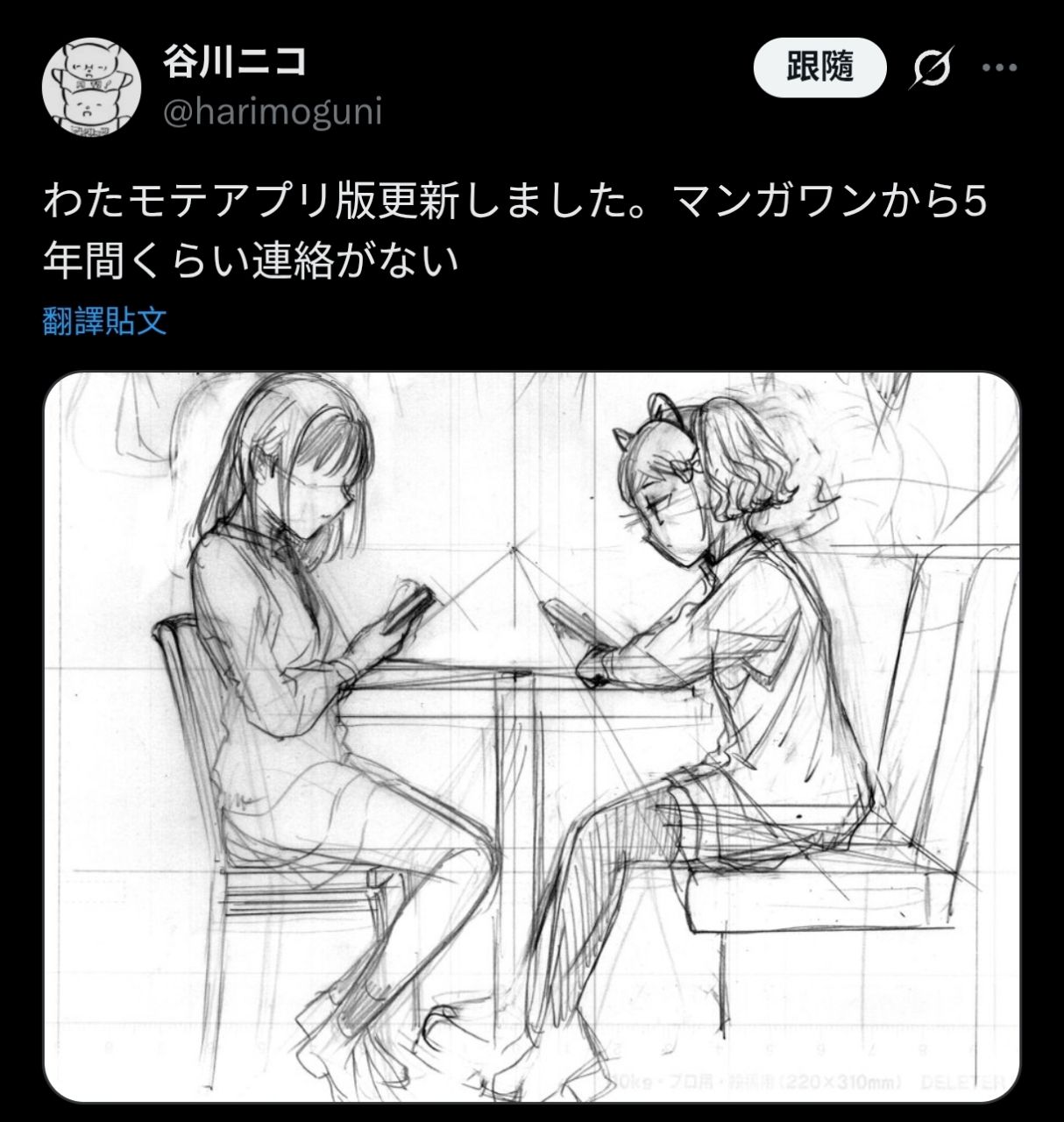Open the @harimoguni profile handle

pyautogui.click(x=273, y=114)
